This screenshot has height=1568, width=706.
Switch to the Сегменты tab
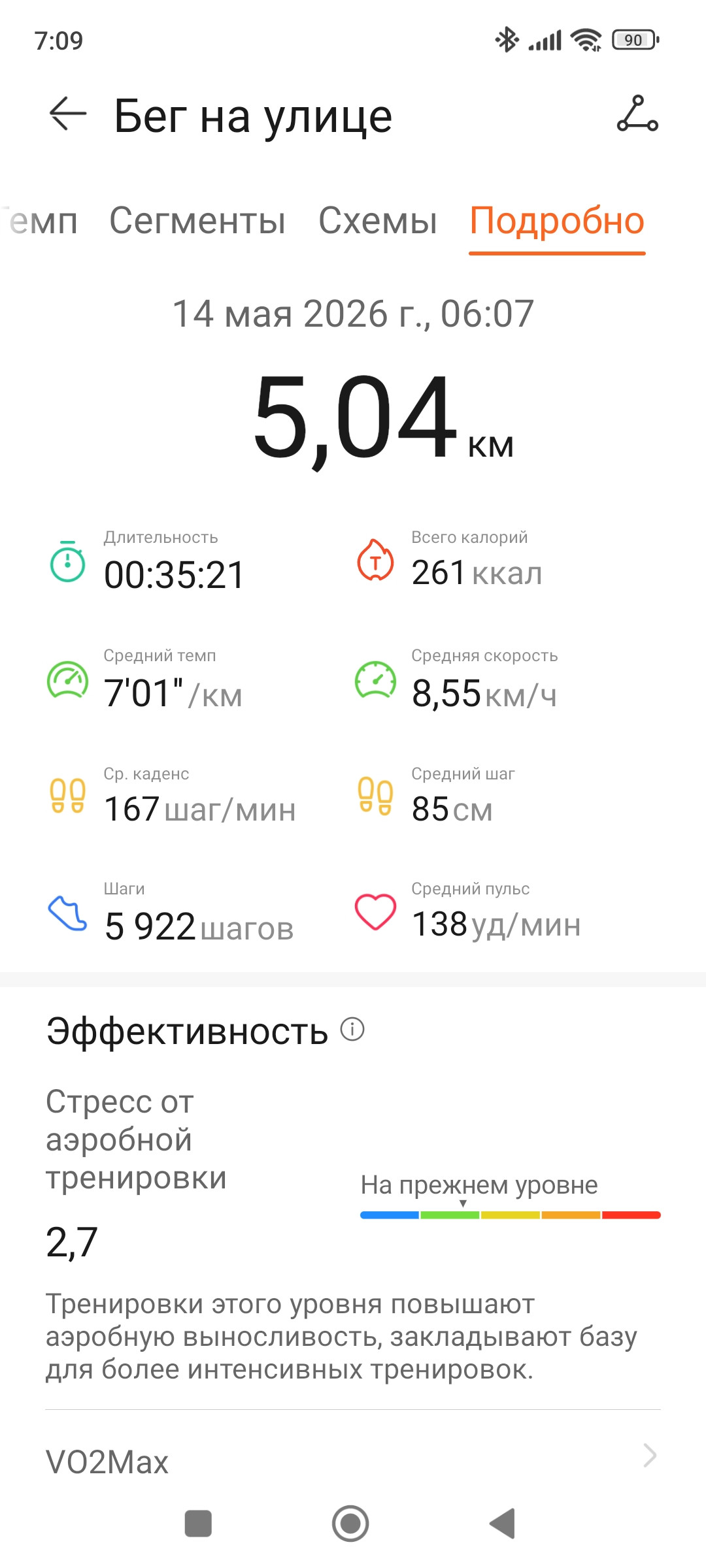point(197,221)
